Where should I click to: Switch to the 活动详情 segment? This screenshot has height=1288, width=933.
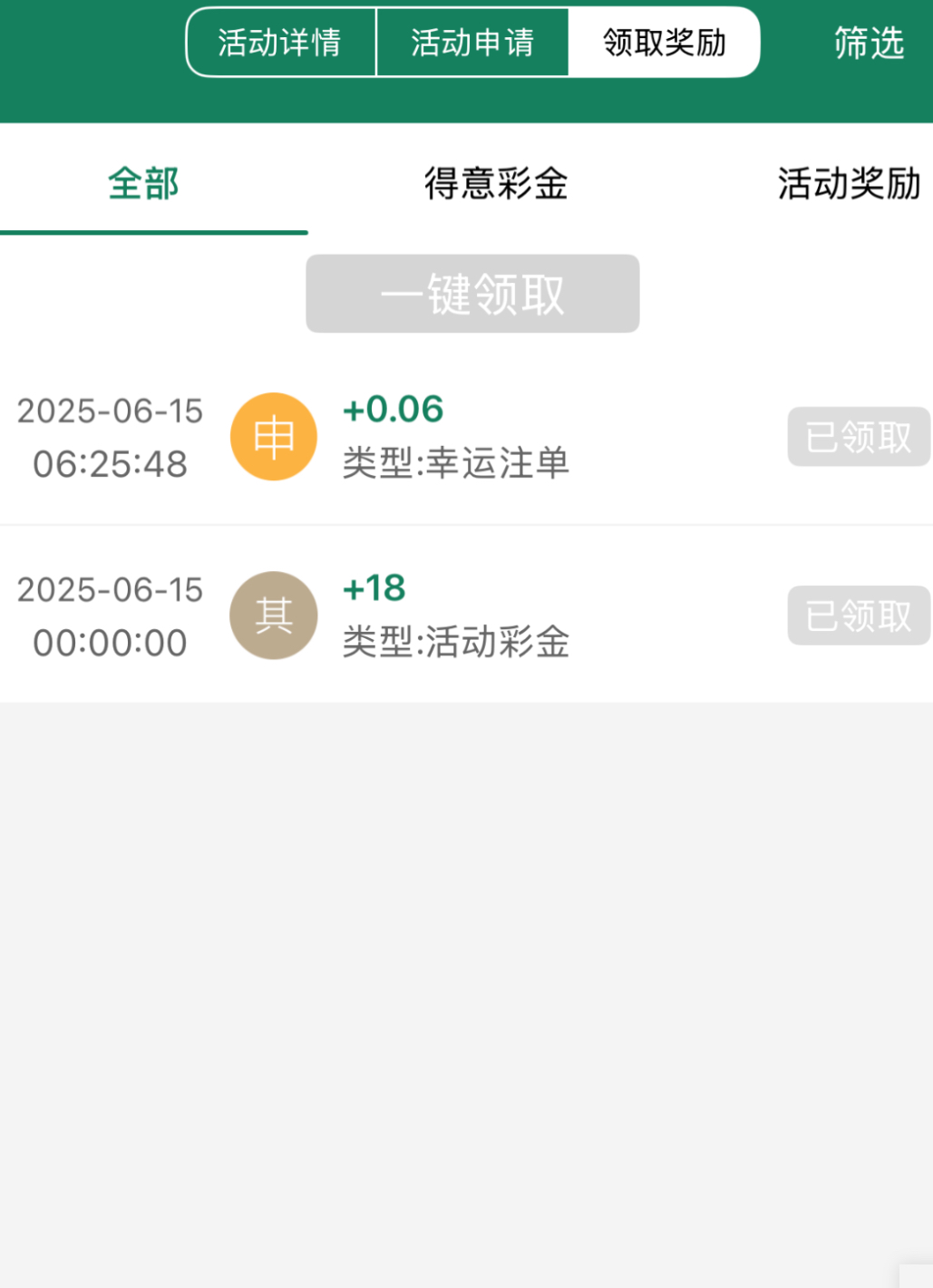(x=280, y=43)
